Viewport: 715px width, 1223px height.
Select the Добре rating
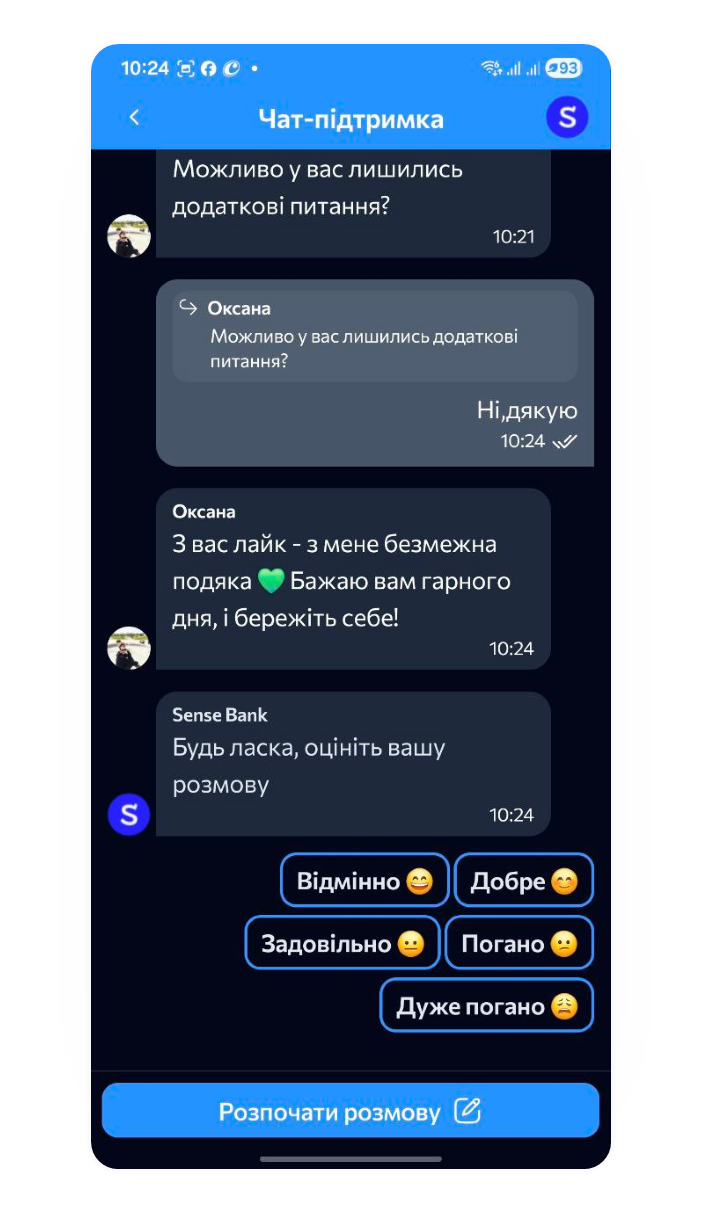tap(524, 881)
